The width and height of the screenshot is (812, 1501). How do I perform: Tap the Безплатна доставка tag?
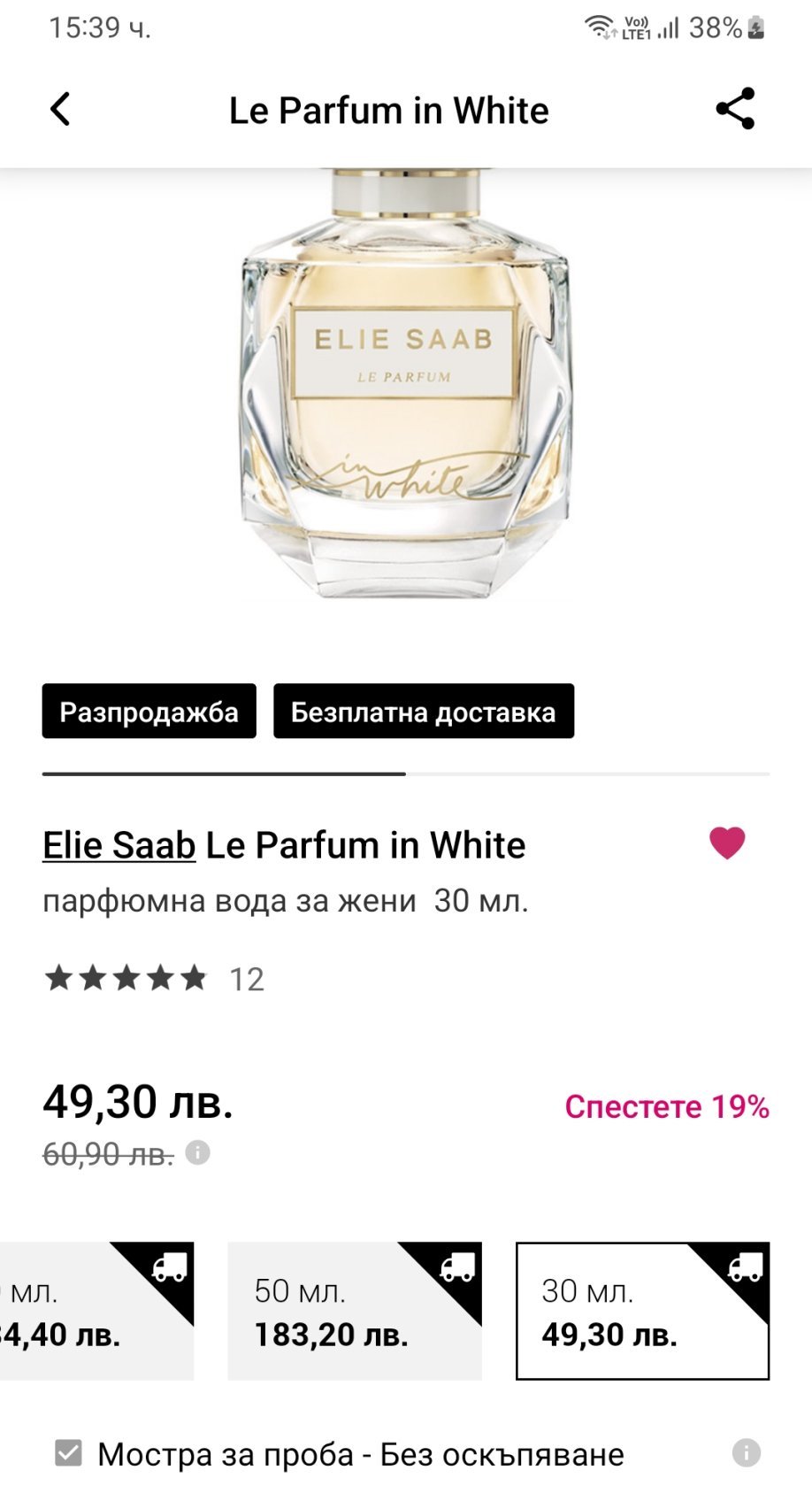(423, 712)
